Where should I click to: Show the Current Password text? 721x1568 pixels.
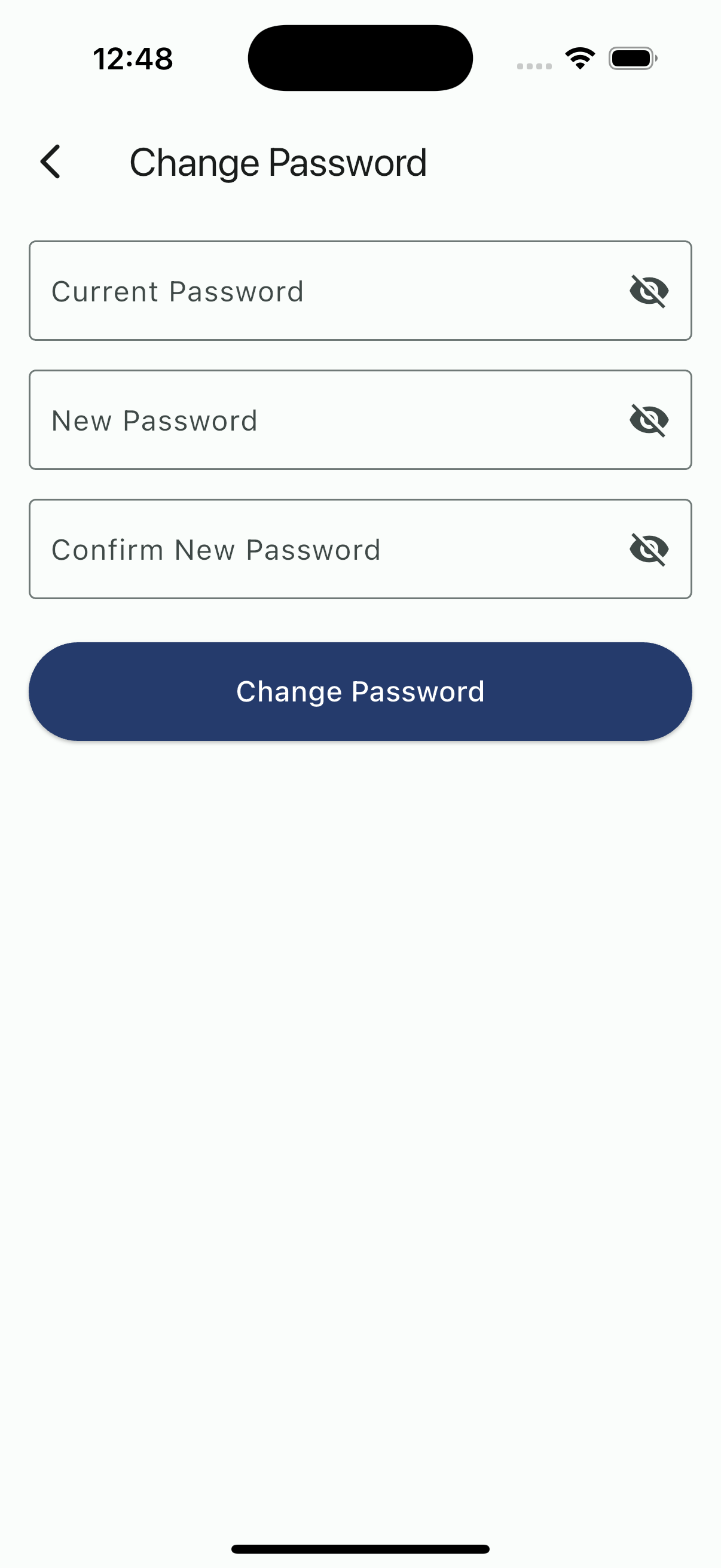649,291
